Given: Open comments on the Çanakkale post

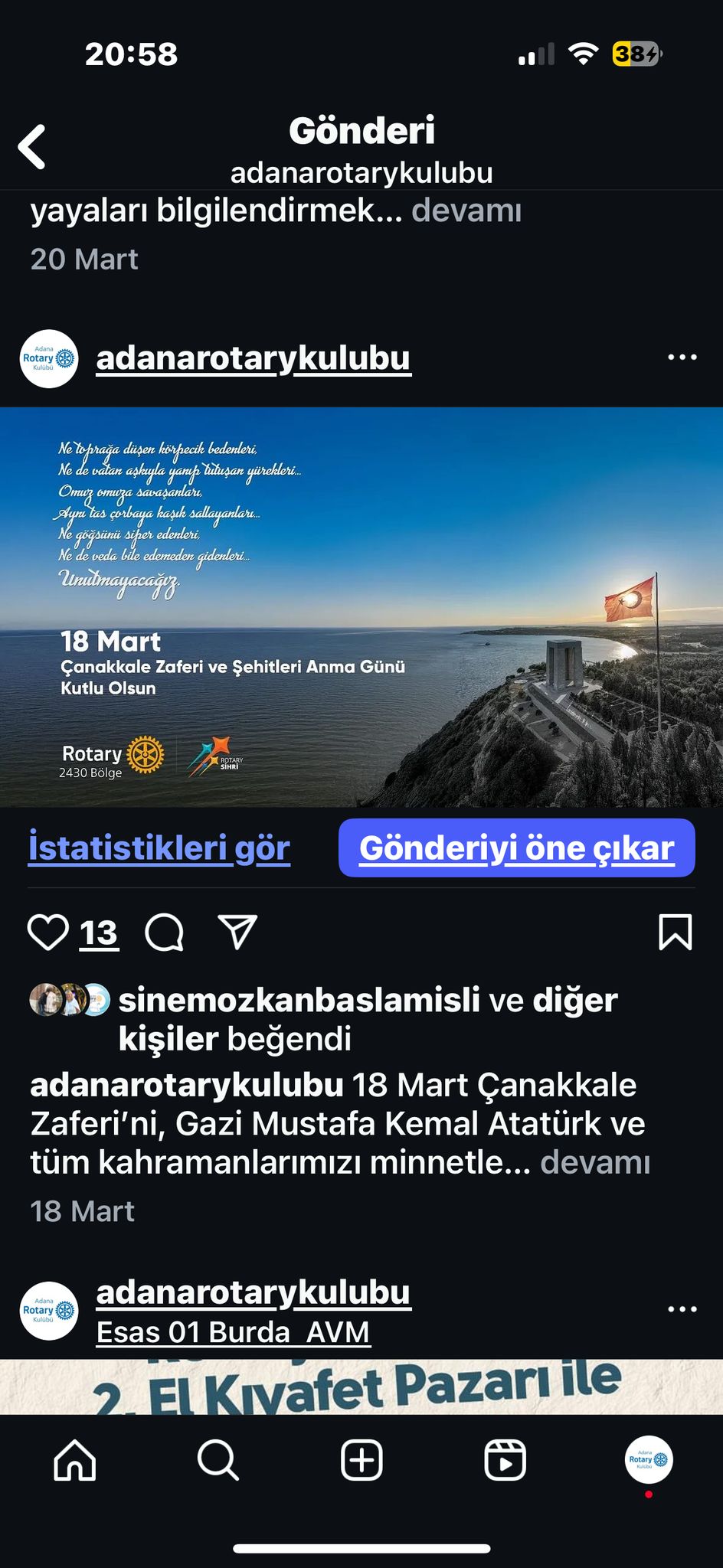Looking at the screenshot, I should click(165, 933).
